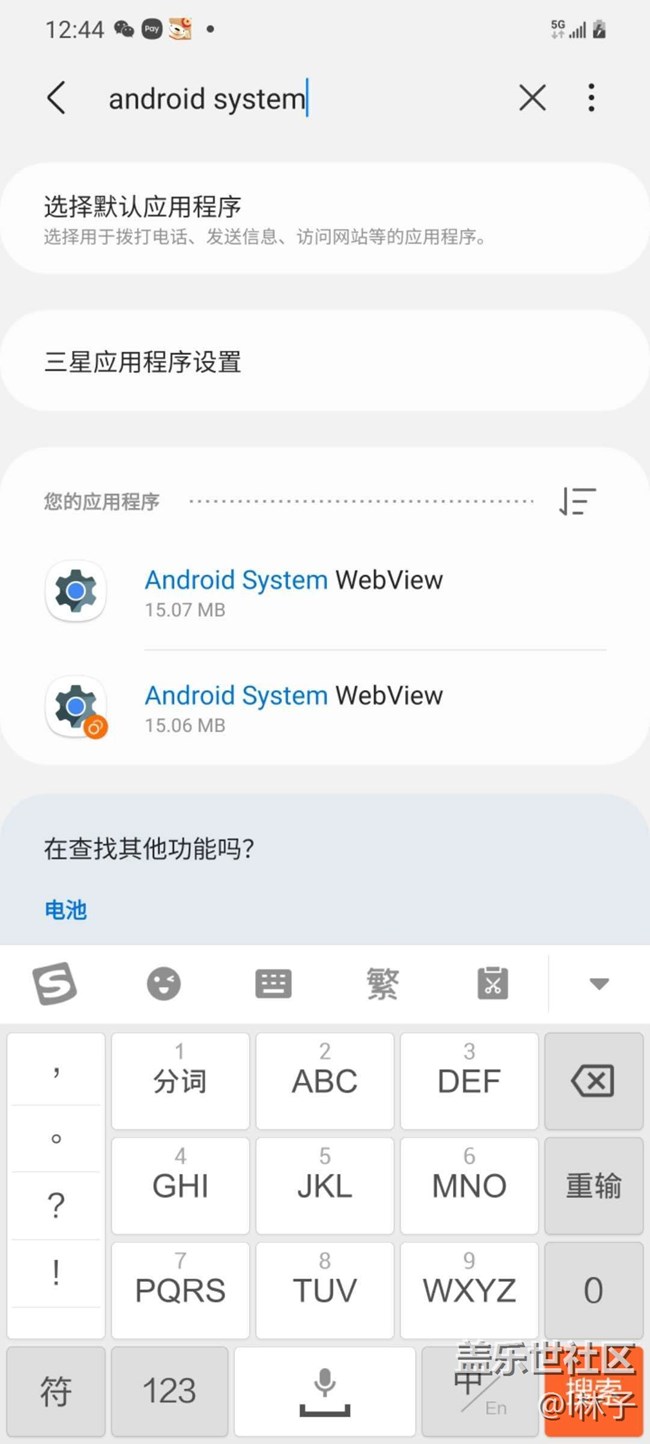The image size is (650, 1444).
Task: Open the app list sort options
Action: tap(577, 501)
